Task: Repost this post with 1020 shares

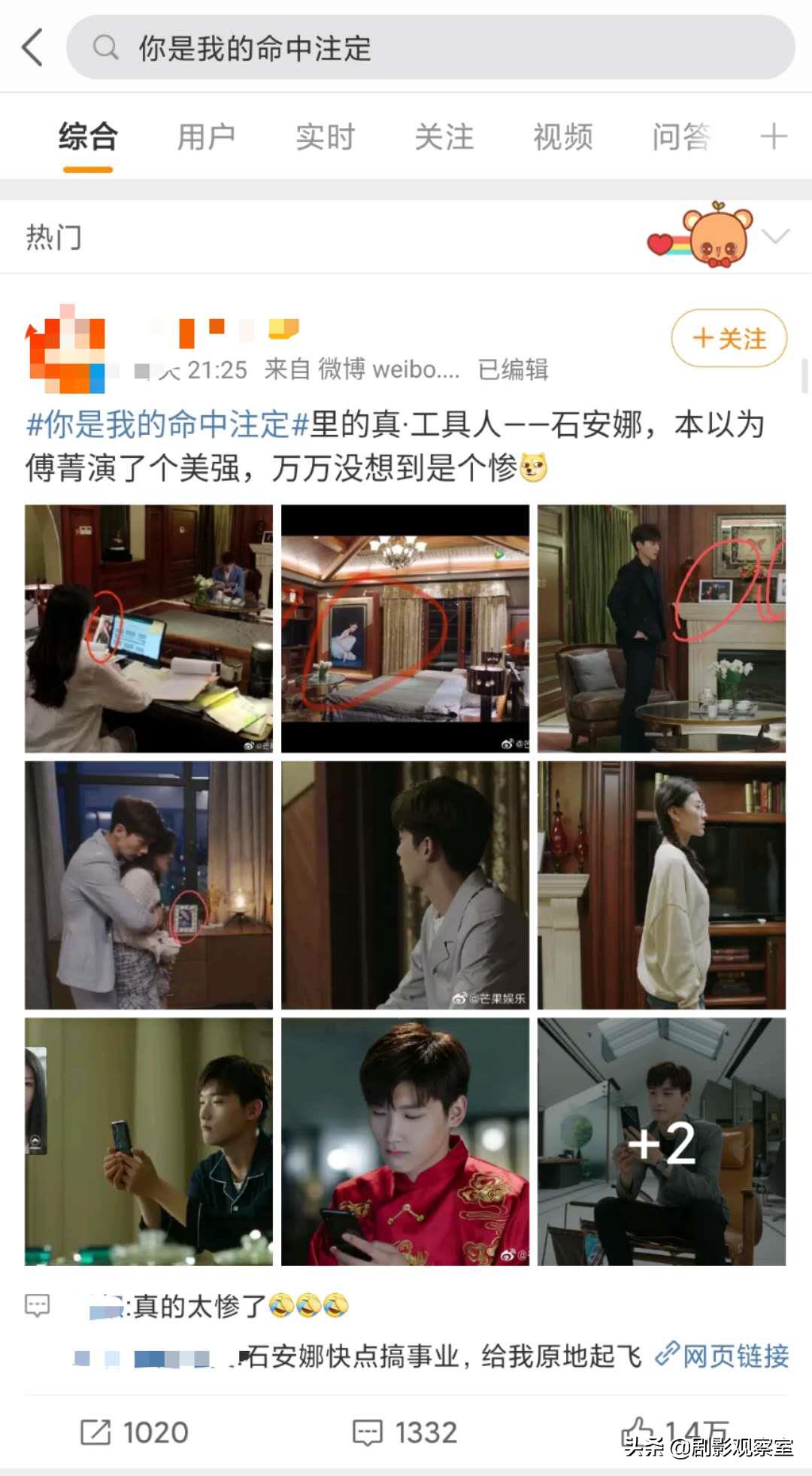Action: [135, 1432]
